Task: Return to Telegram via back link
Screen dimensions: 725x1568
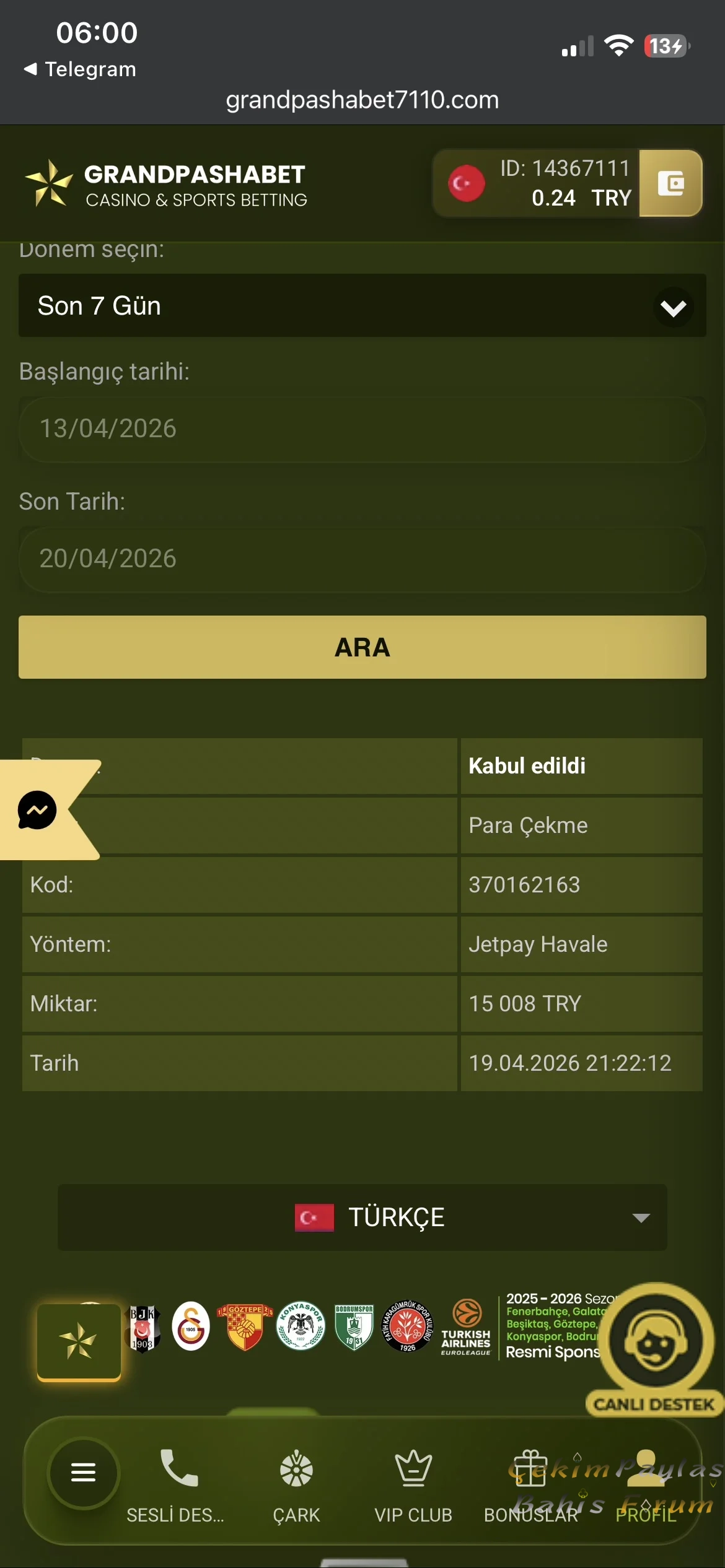Action: (x=81, y=69)
